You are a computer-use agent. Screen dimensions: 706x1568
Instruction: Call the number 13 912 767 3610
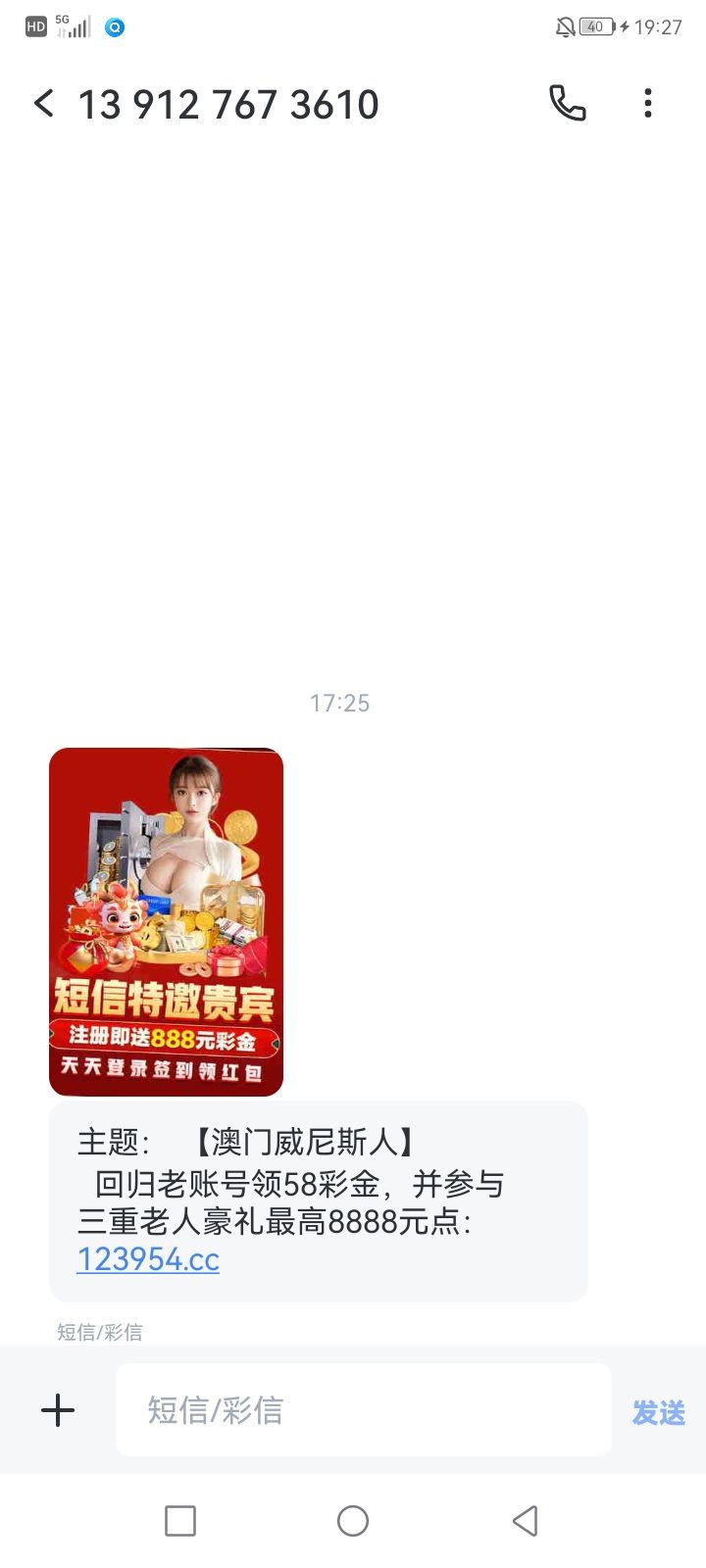tap(567, 103)
